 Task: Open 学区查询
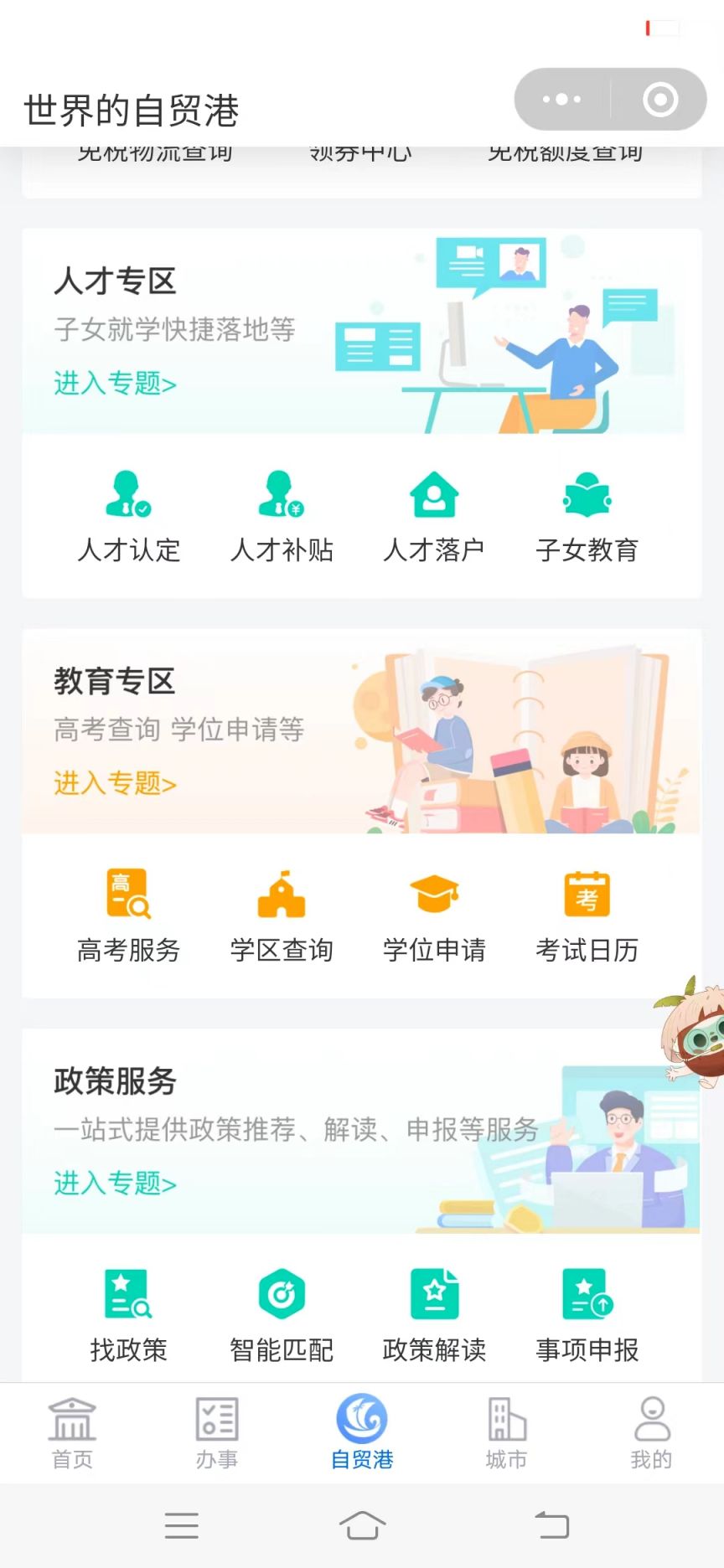coord(282,916)
